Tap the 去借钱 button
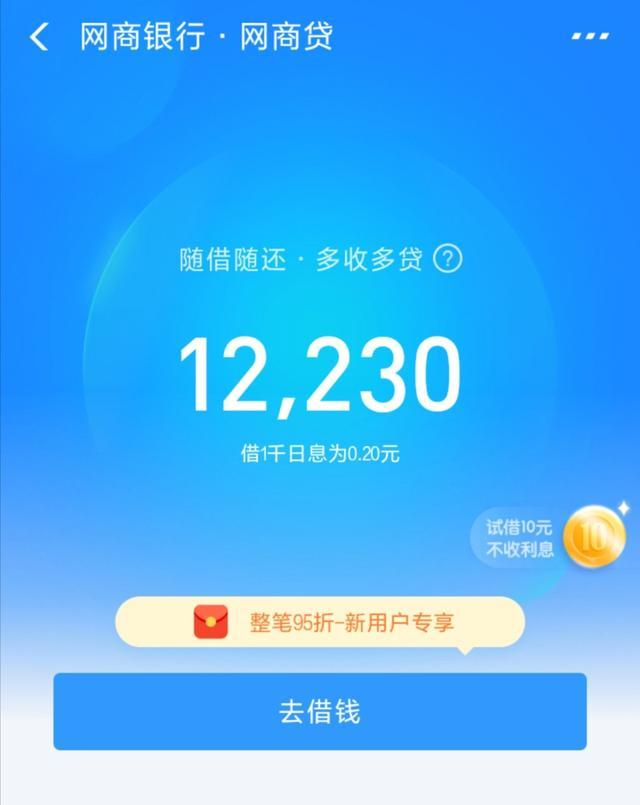640x805 pixels. coord(320,711)
